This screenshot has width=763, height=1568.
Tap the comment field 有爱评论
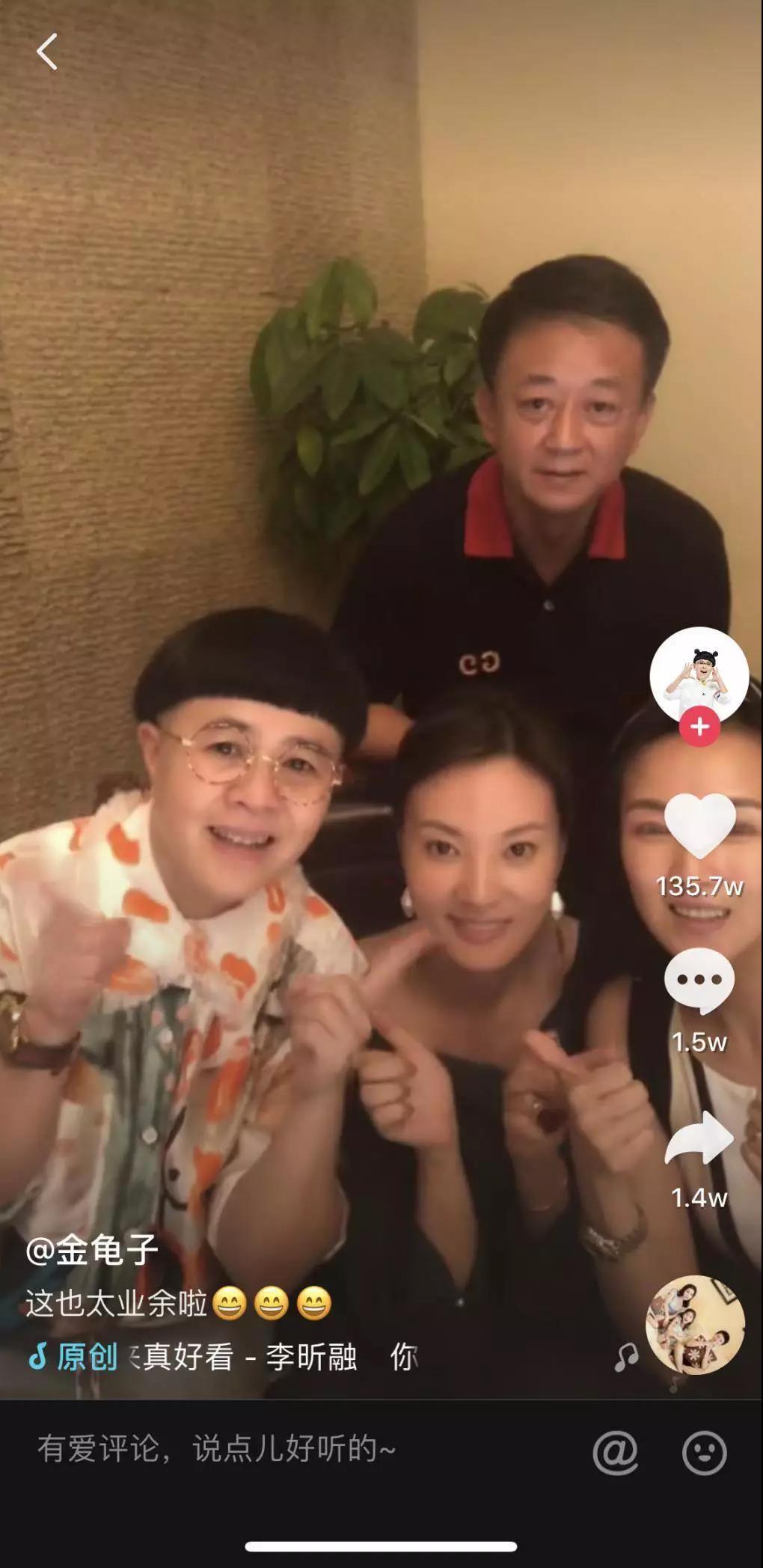[x=217, y=1448]
